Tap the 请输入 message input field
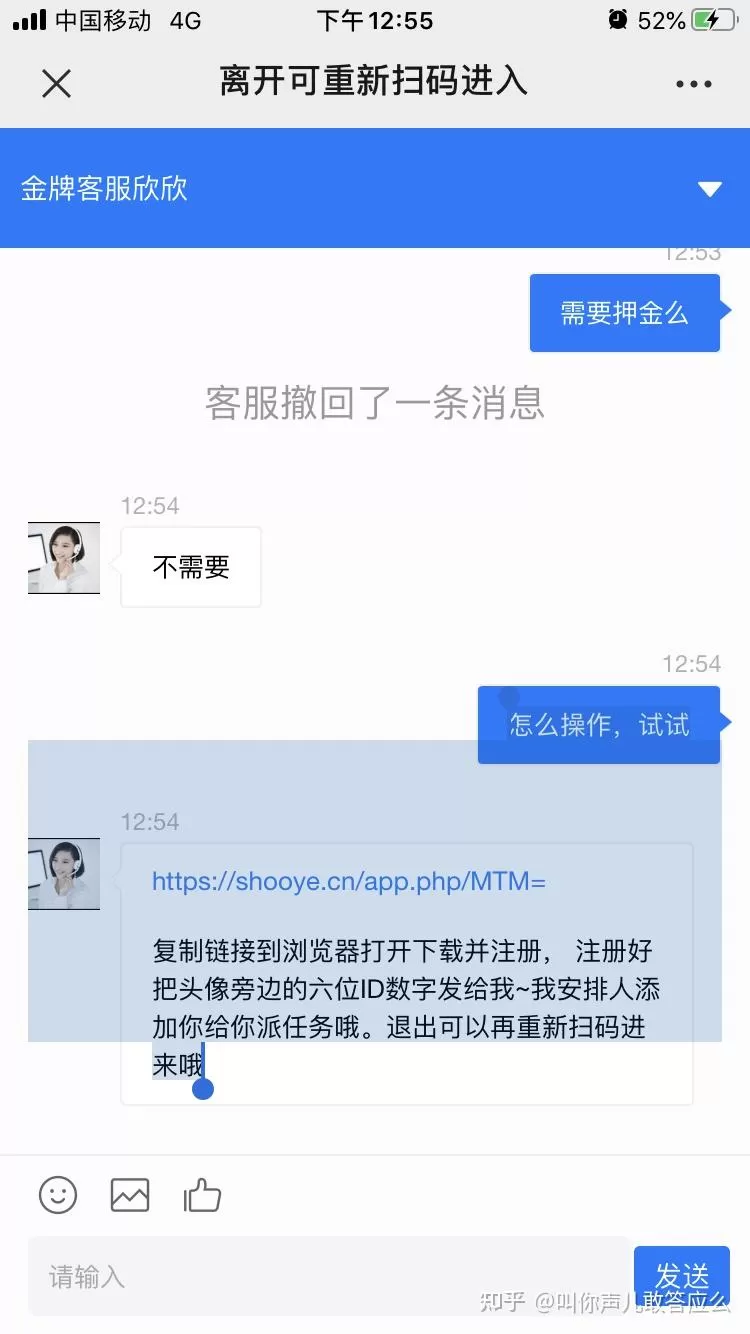The image size is (750, 1334). (300, 1277)
